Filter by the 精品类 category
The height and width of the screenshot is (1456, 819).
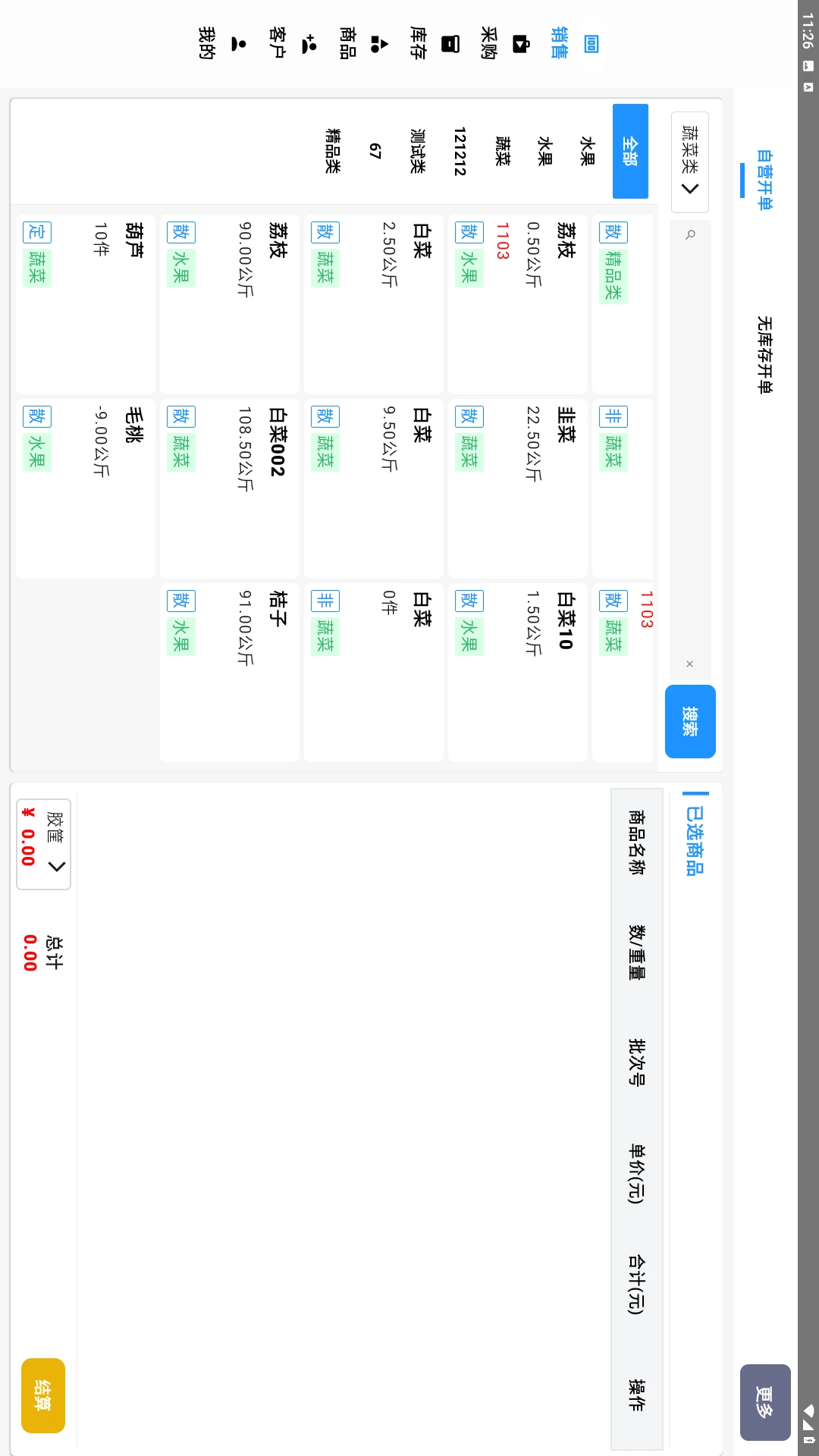332,151
